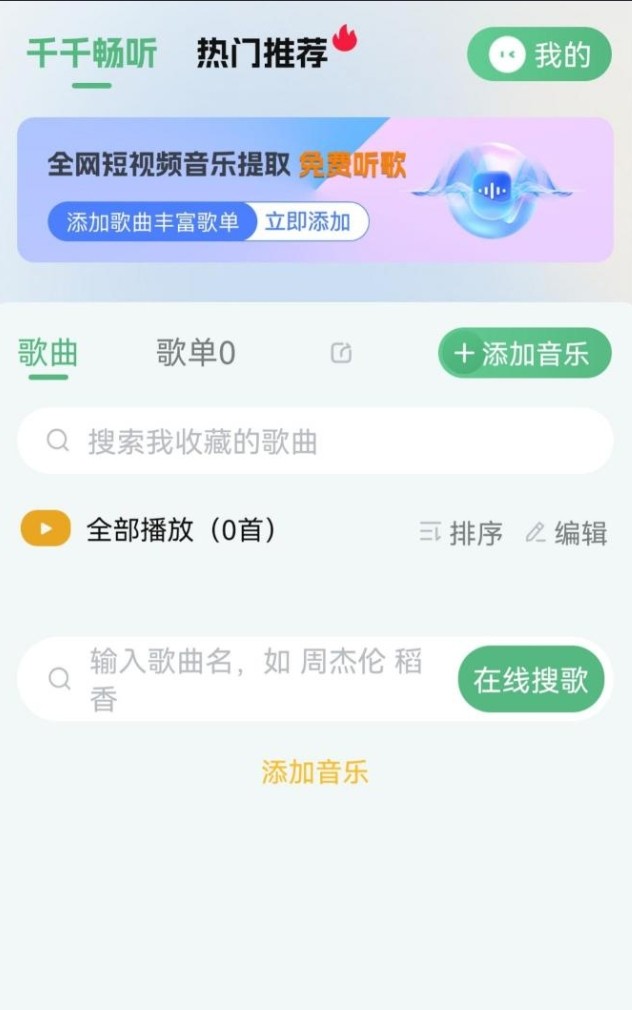Focus the 搜索我收藏的歌曲 search box
The height and width of the screenshot is (1010, 632).
(315, 441)
